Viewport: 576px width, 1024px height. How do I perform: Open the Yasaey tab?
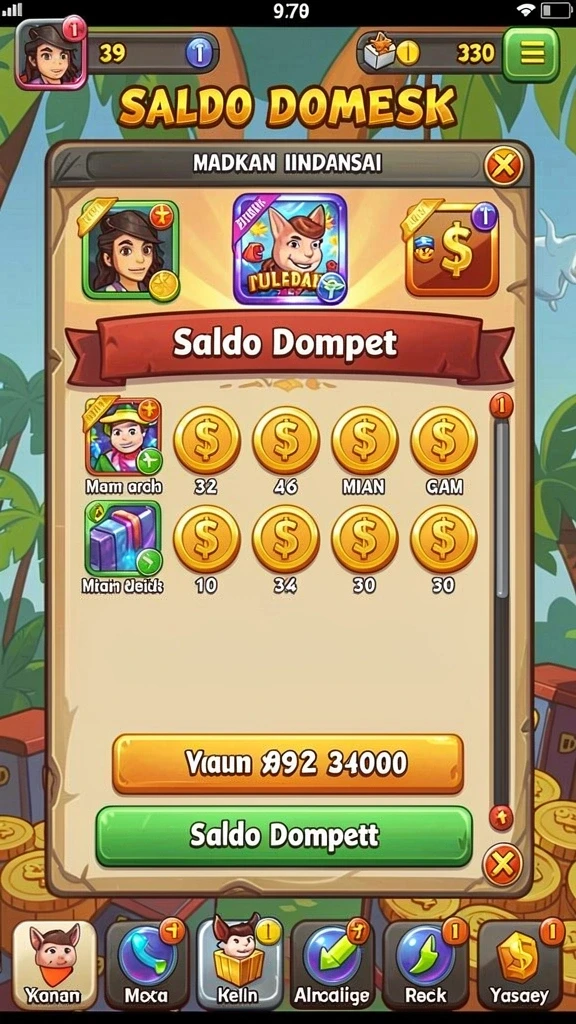point(520,965)
